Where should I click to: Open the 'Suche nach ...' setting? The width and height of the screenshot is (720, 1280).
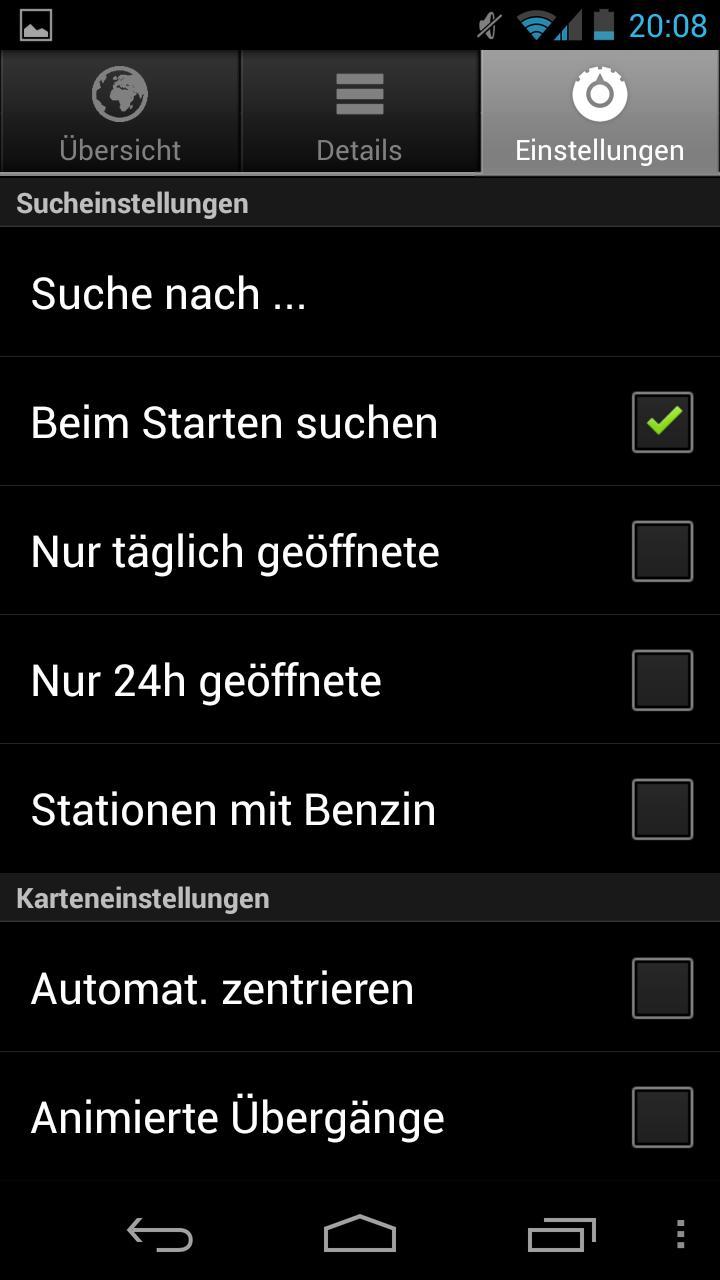click(x=360, y=293)
